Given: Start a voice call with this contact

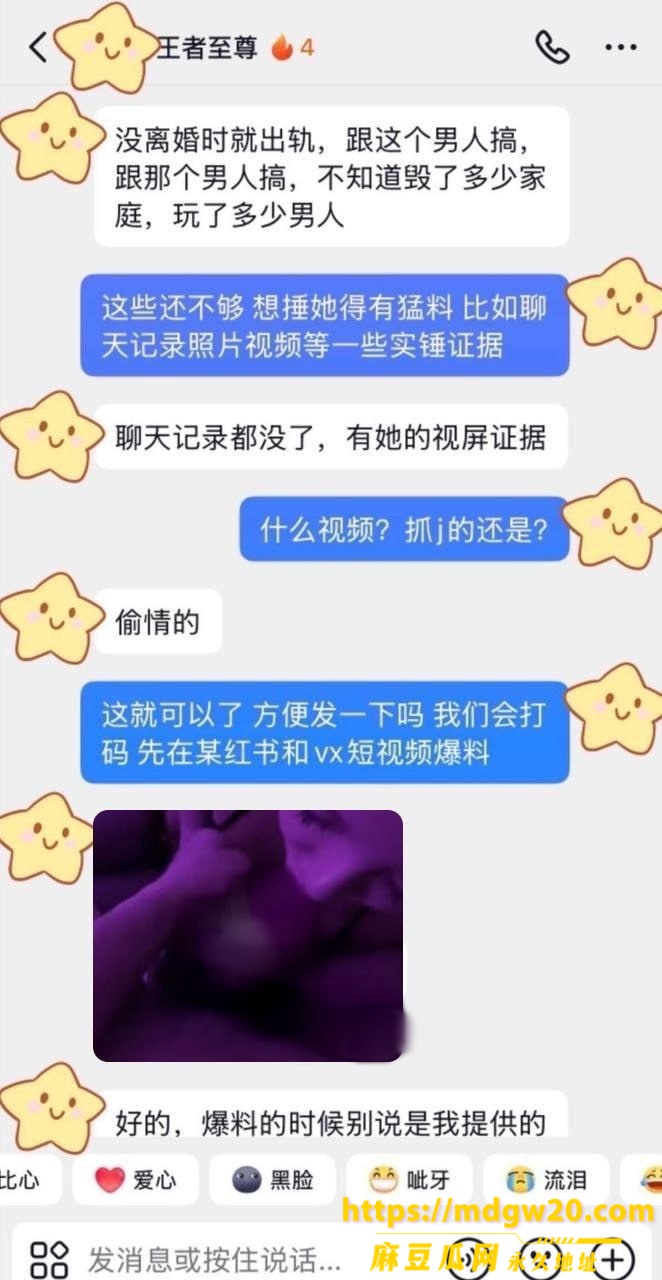Looking at the screenshot, I should pos(551,47).
